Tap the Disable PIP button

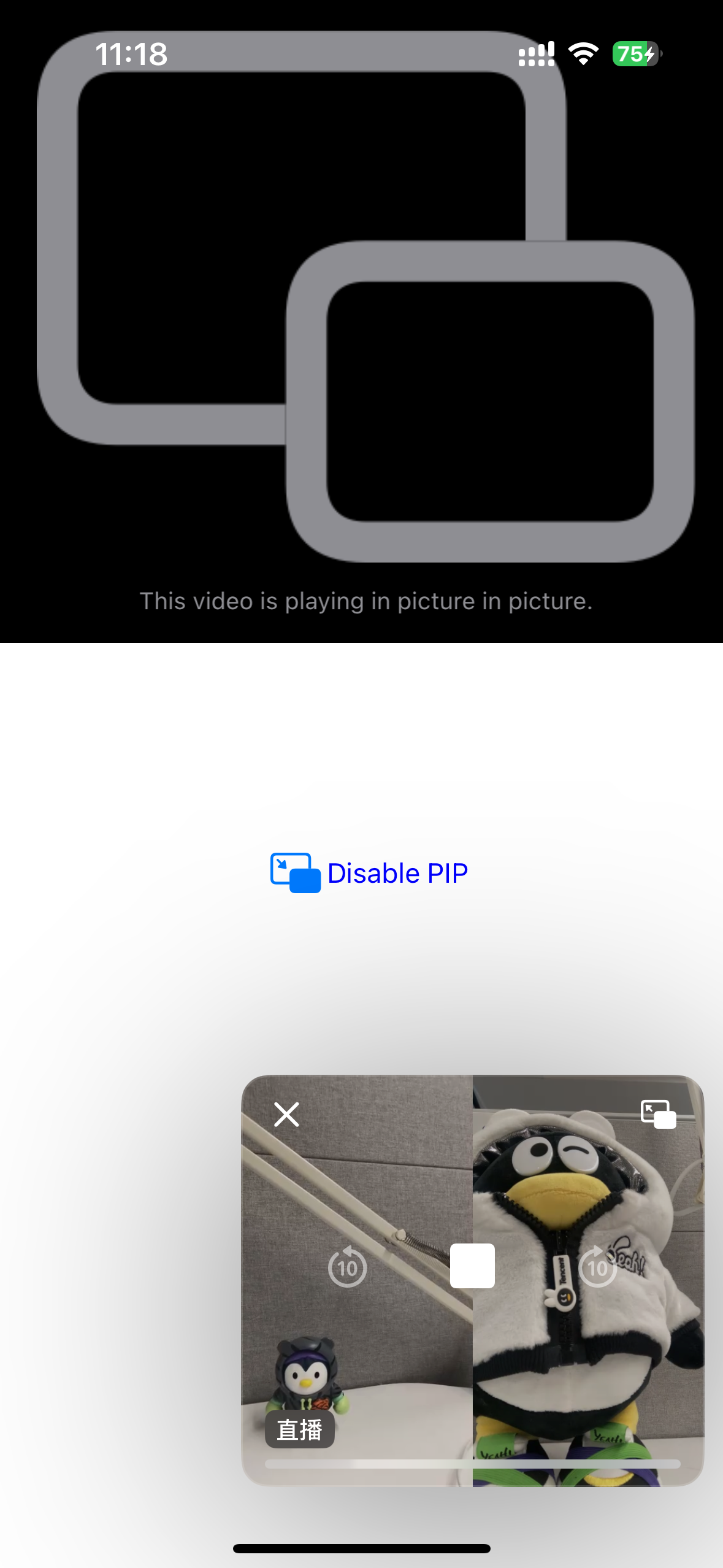(369, 872)
